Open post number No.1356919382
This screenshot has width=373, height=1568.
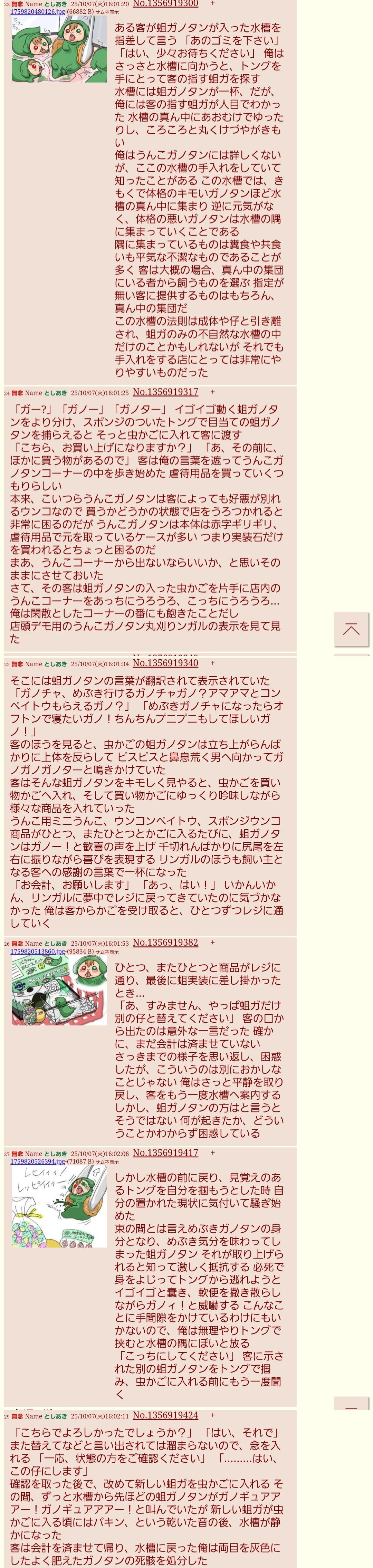click(x=165, y=942)
